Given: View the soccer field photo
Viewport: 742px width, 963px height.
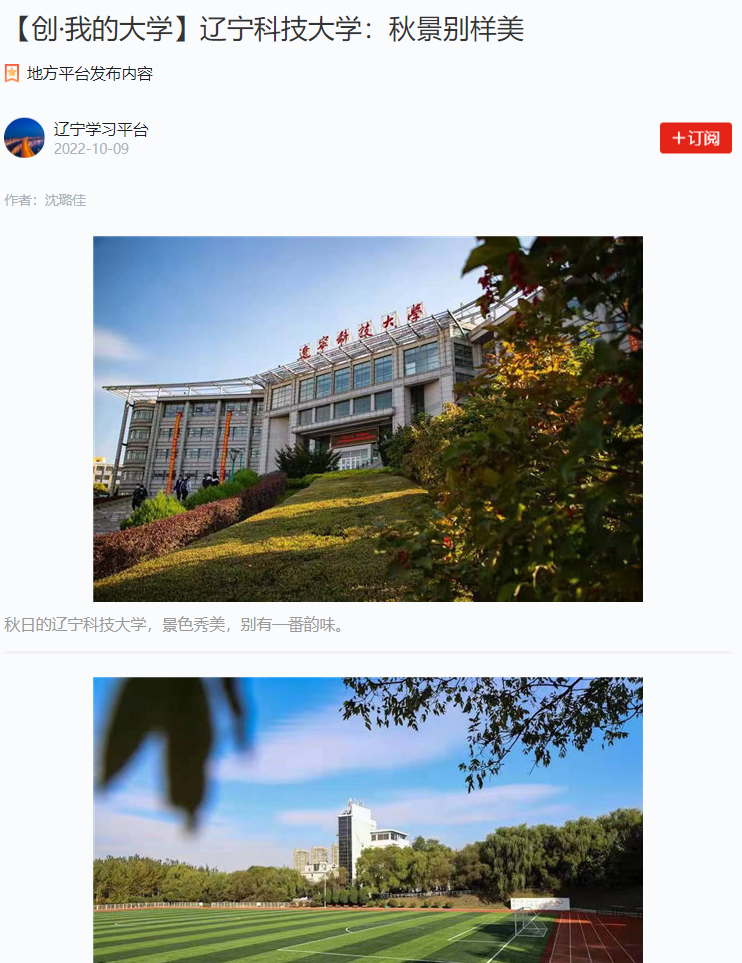Looking at the screenshot, I should (x=367, y=820).
